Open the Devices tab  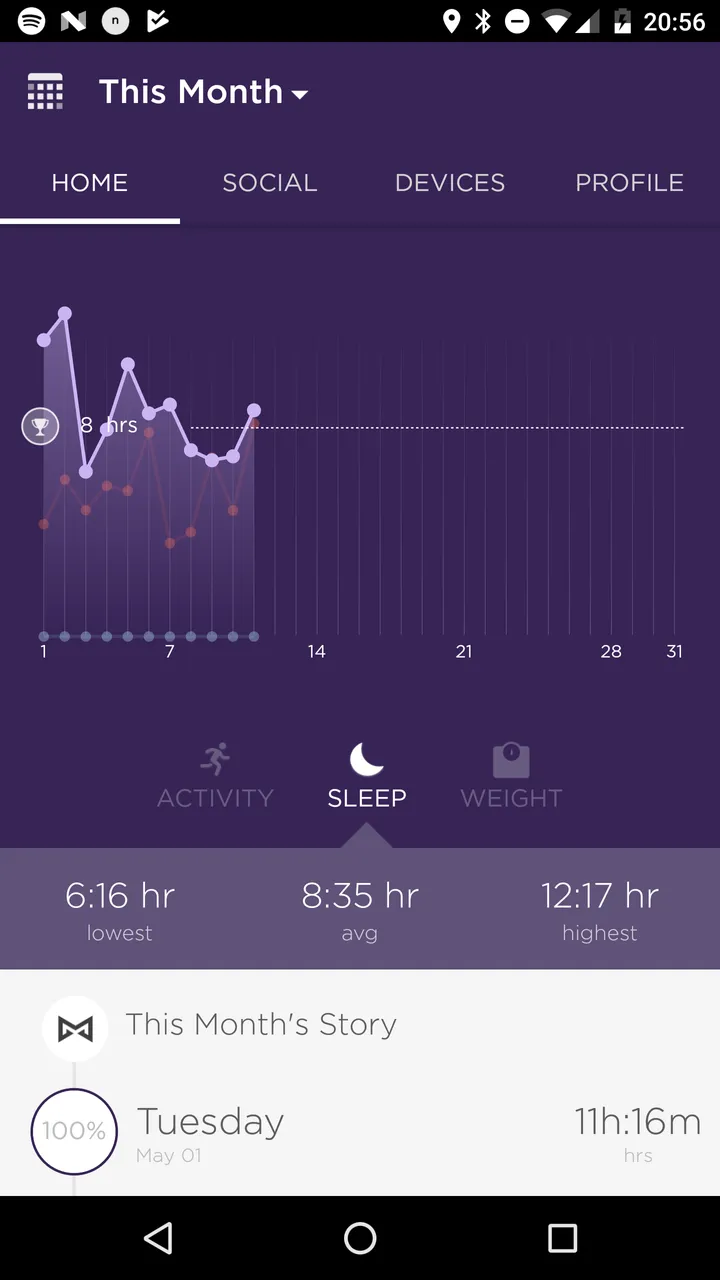pos(450,183)
